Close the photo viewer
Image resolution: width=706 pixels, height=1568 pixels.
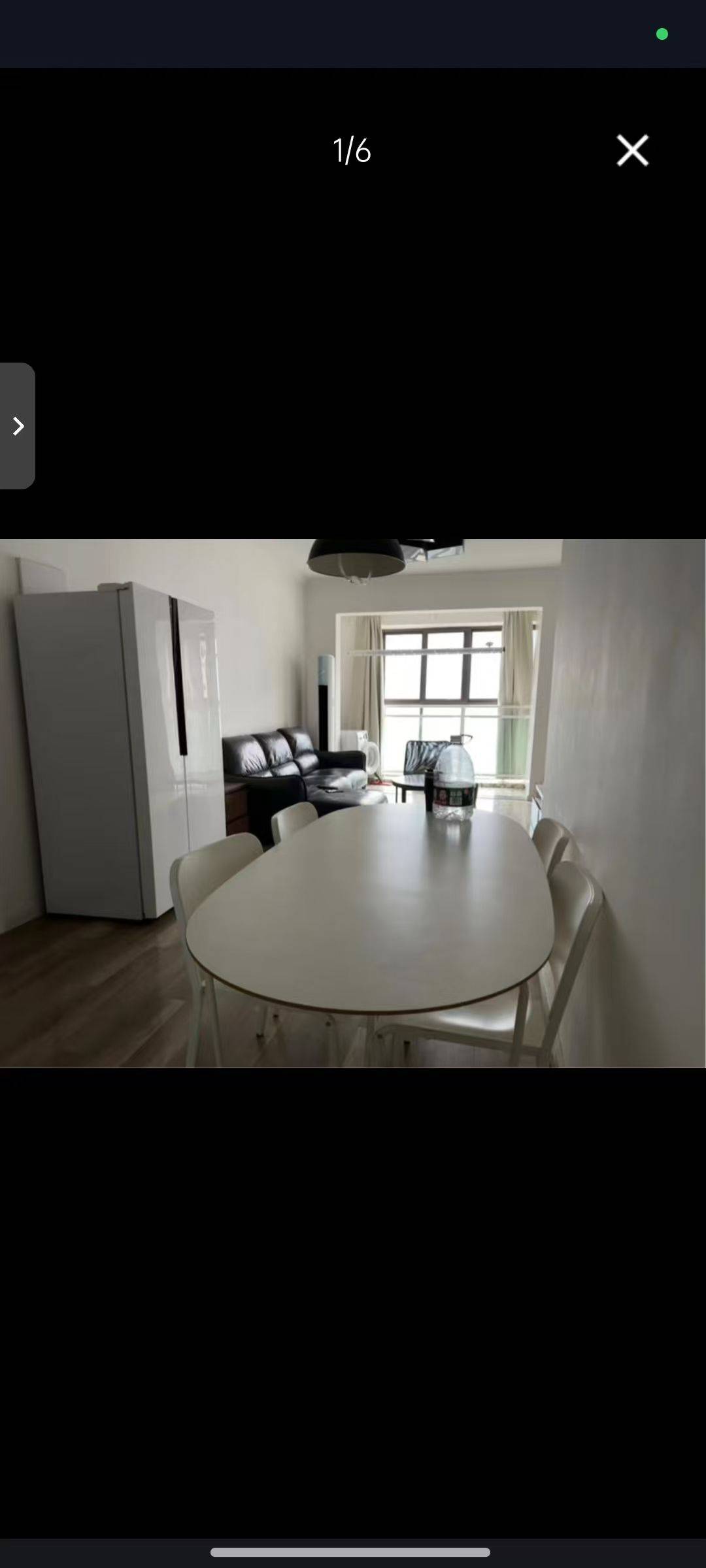coord(632,150)
